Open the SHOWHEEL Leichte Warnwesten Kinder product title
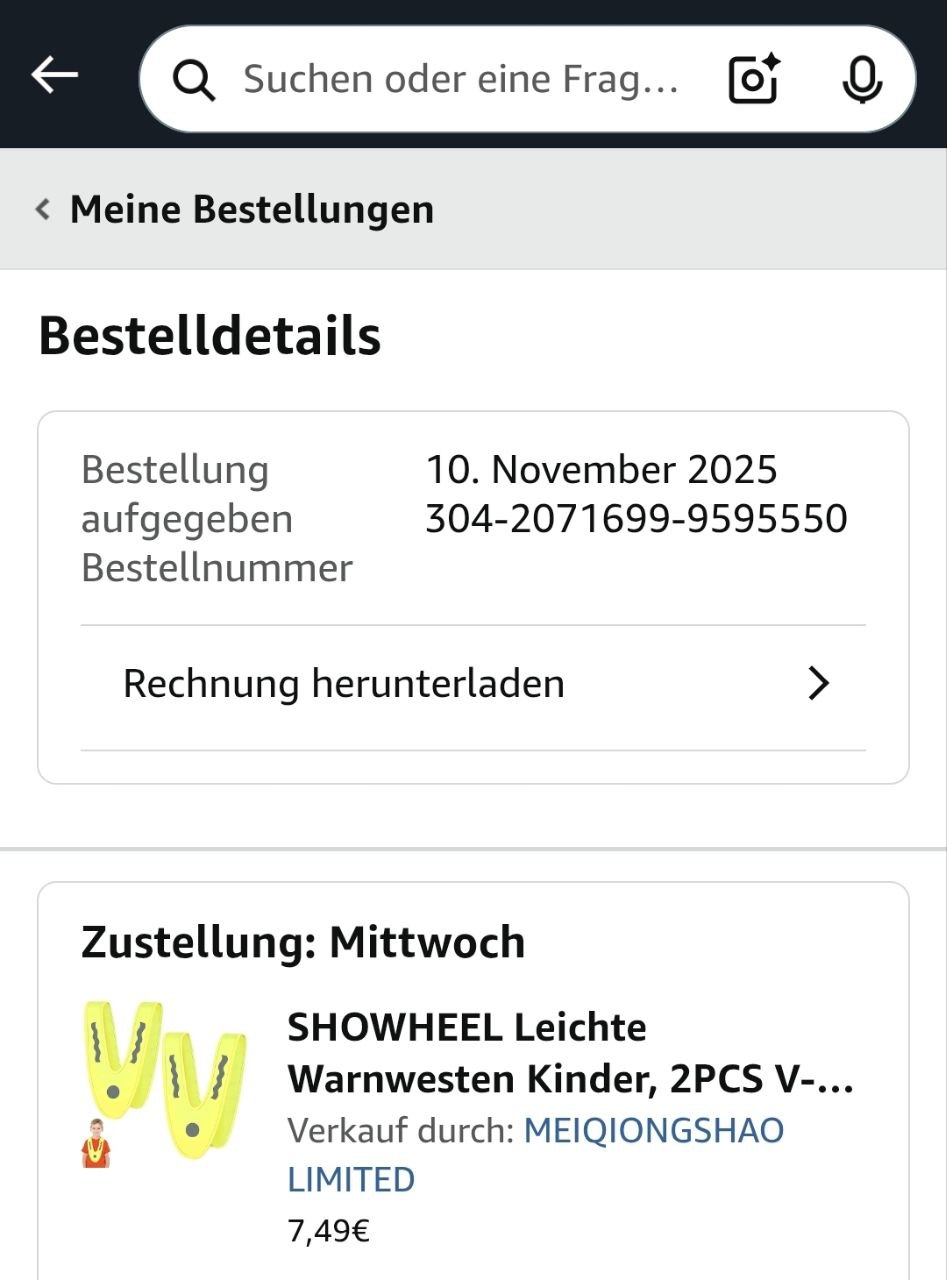Image resolution: width=947 pixels, height=1280 pixels. 570,1053
